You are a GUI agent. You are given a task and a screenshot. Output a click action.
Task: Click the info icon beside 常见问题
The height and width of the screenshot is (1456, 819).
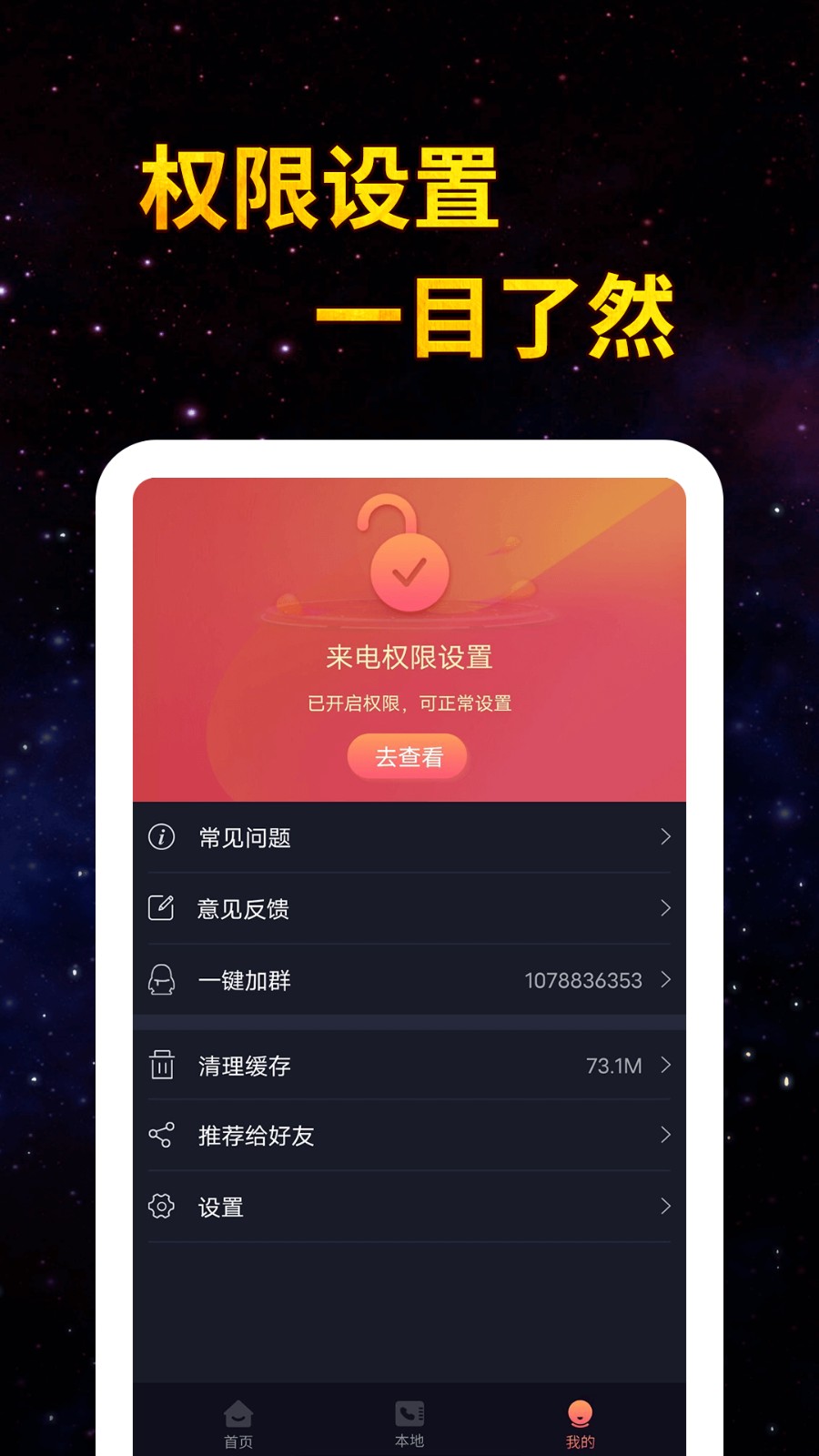(161, 838)
